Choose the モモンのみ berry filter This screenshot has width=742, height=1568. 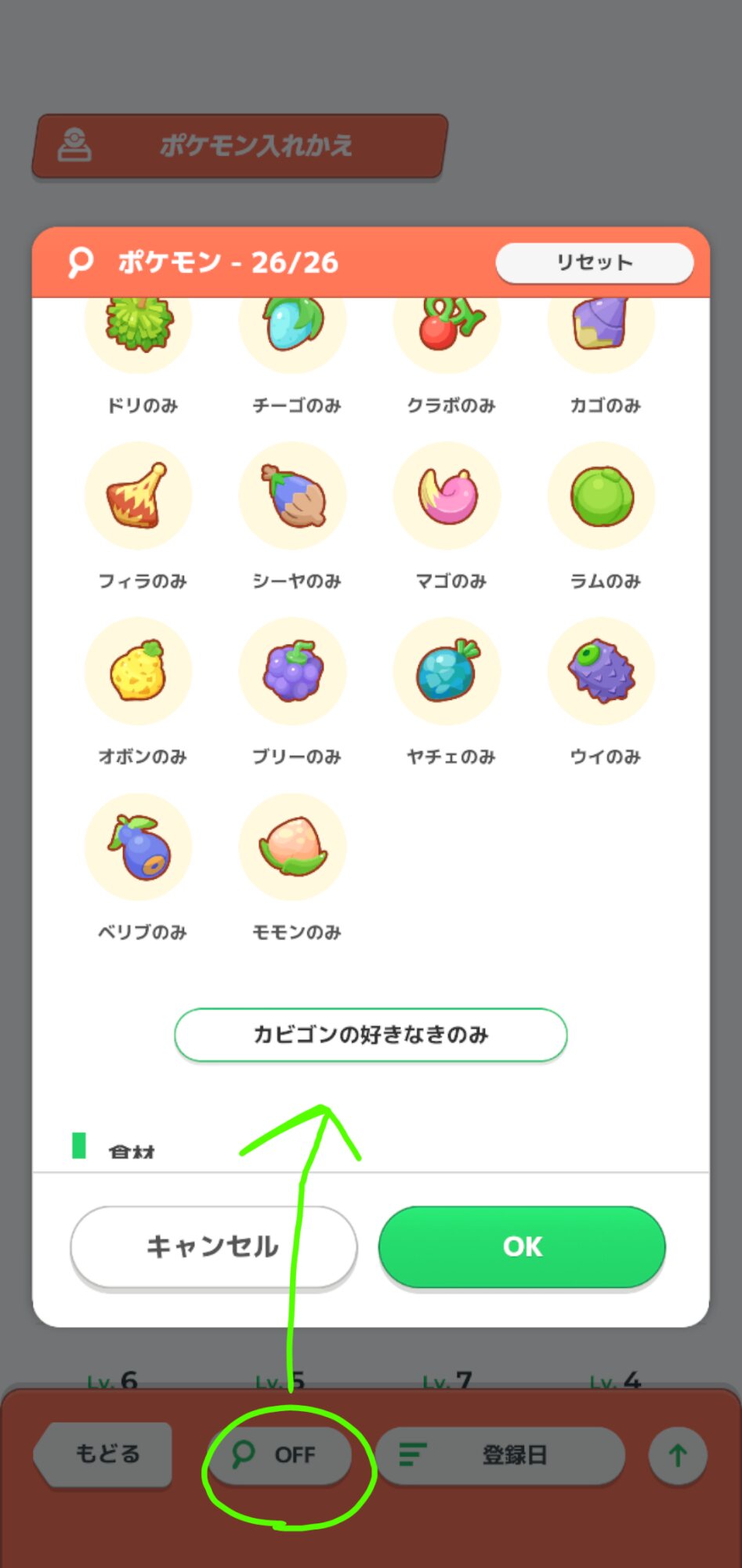coord(293,848)
